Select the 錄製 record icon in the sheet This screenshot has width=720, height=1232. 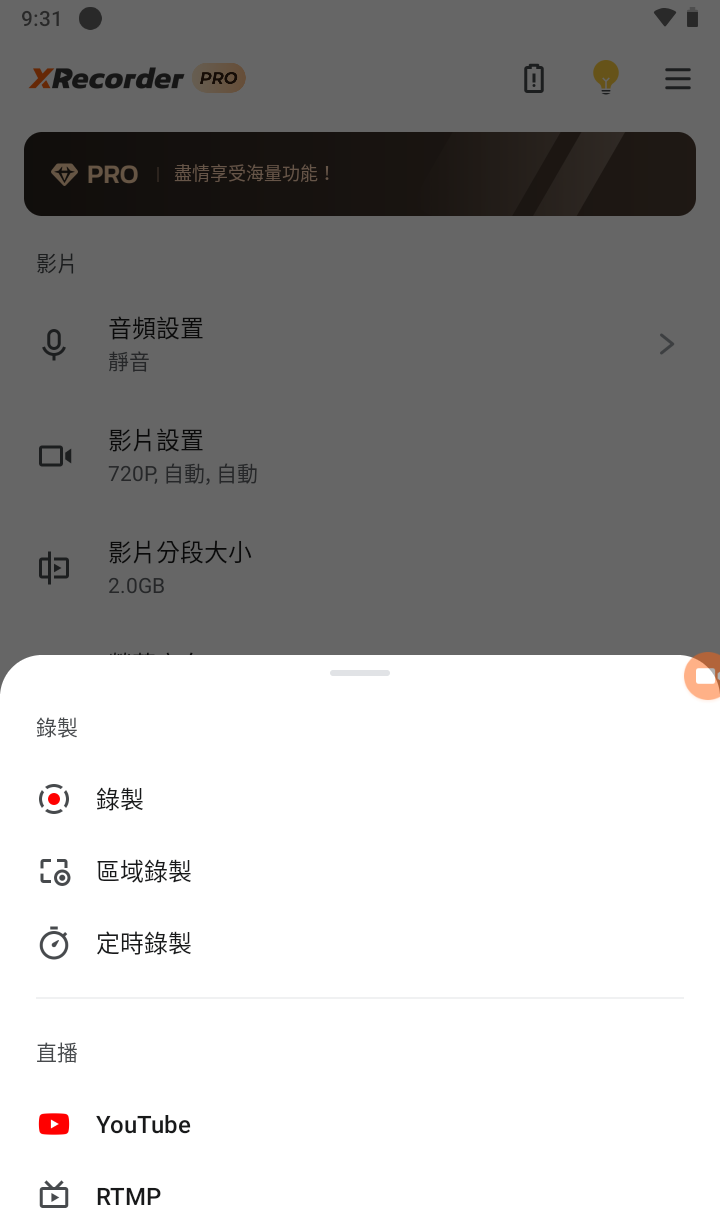point(54,799)
